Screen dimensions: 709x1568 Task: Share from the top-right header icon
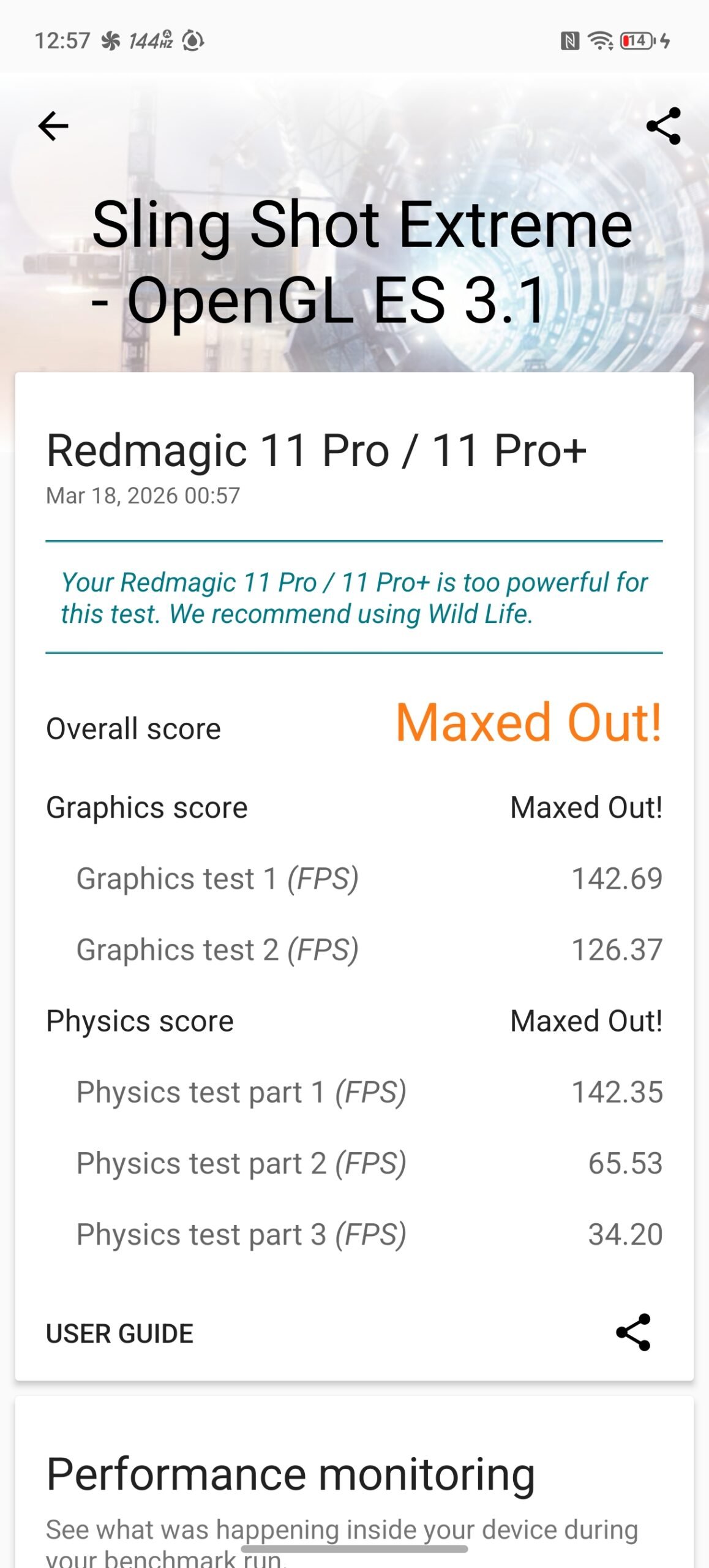pyautogui.click(x=664, y=126)
